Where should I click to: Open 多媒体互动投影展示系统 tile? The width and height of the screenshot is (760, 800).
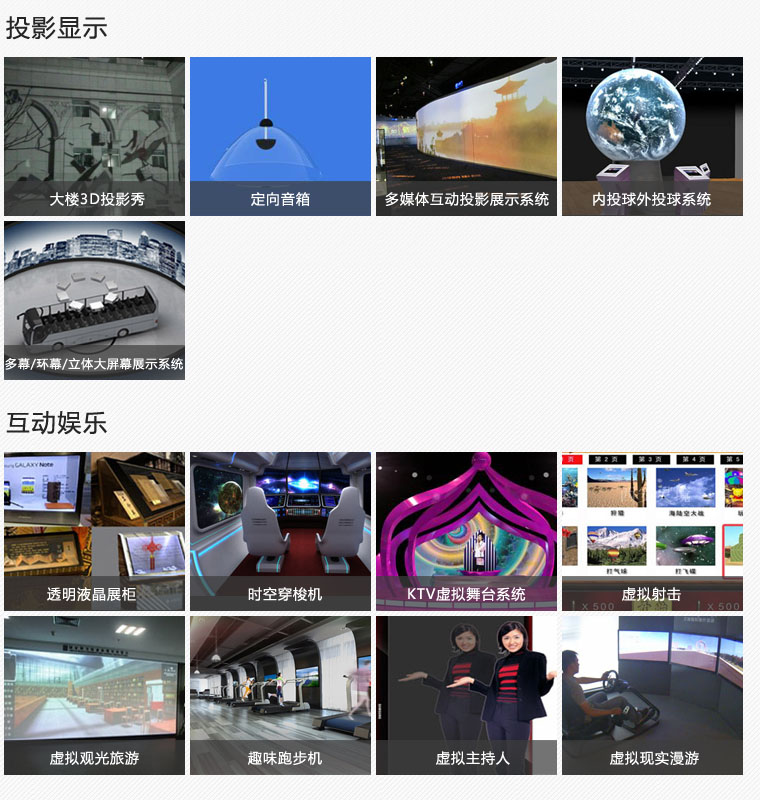(466, 136)
